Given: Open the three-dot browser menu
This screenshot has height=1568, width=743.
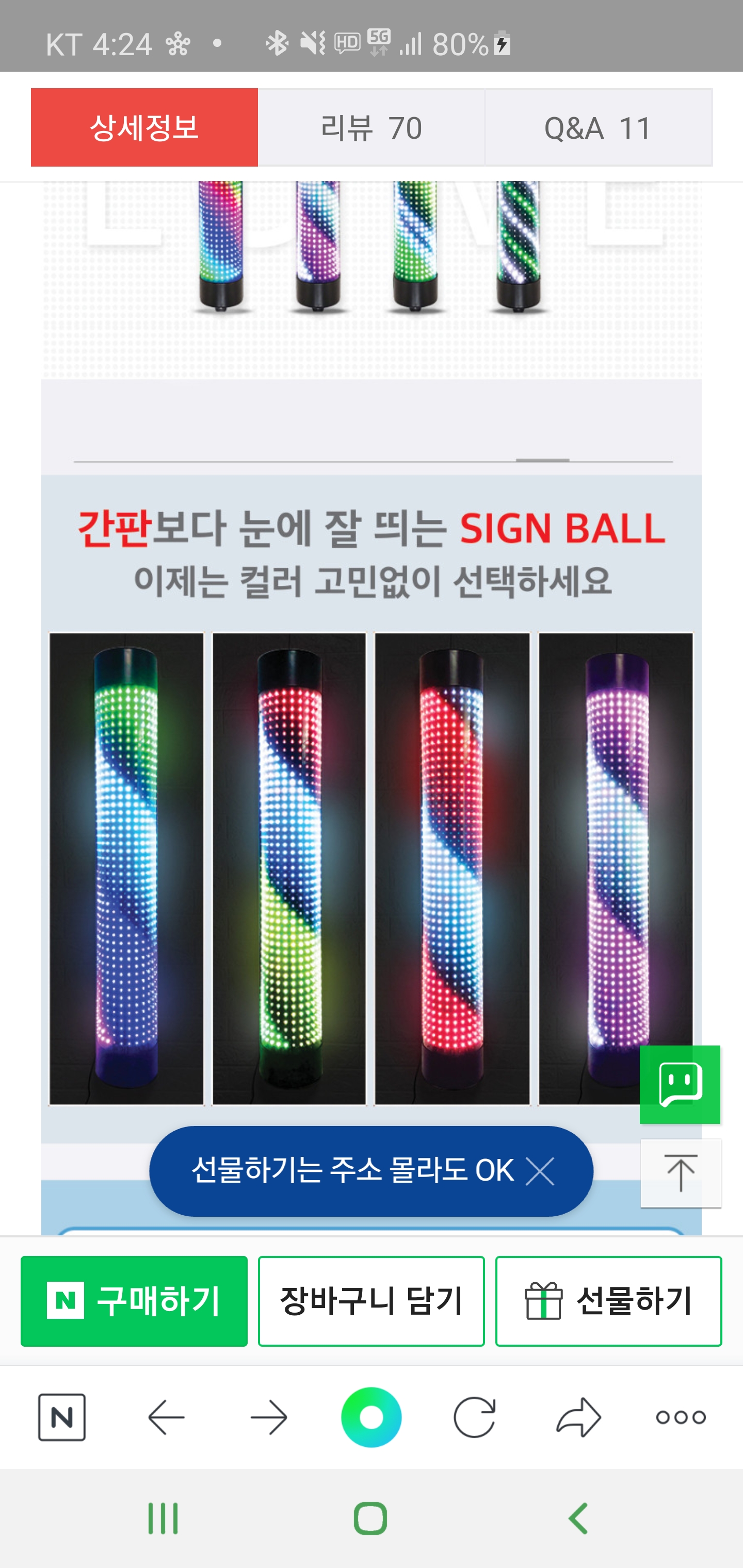Looking at the screenshot, I should click(x=681, y=1417).
